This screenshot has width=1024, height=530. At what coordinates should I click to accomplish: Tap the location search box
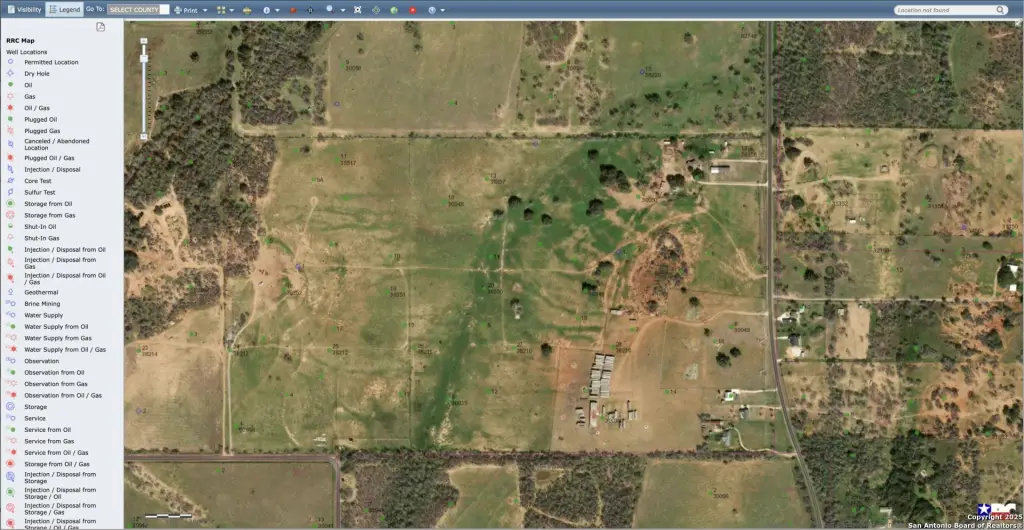(944, 10)
